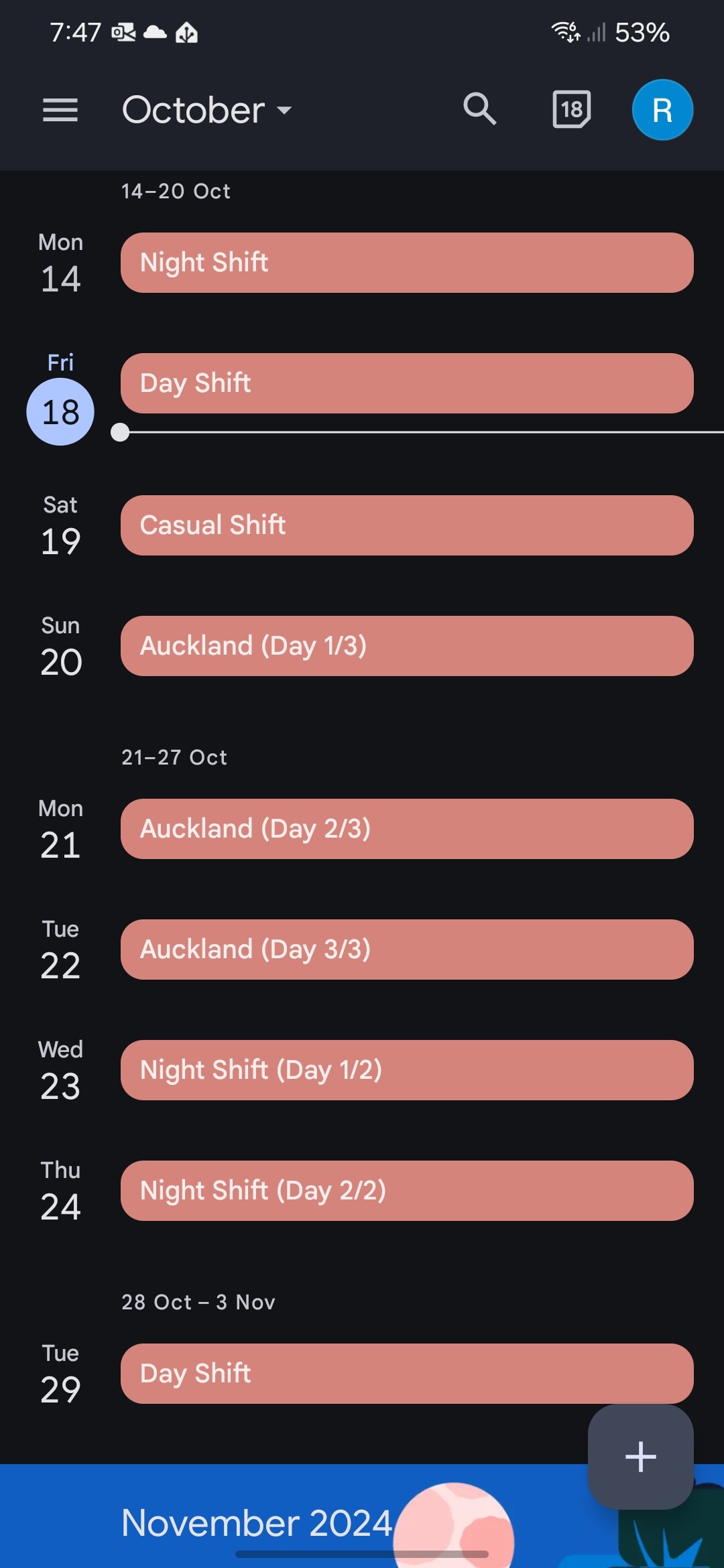724x1568 pixels.
Task: Tap Sunday 20 date label
Action: click(60, 645)
